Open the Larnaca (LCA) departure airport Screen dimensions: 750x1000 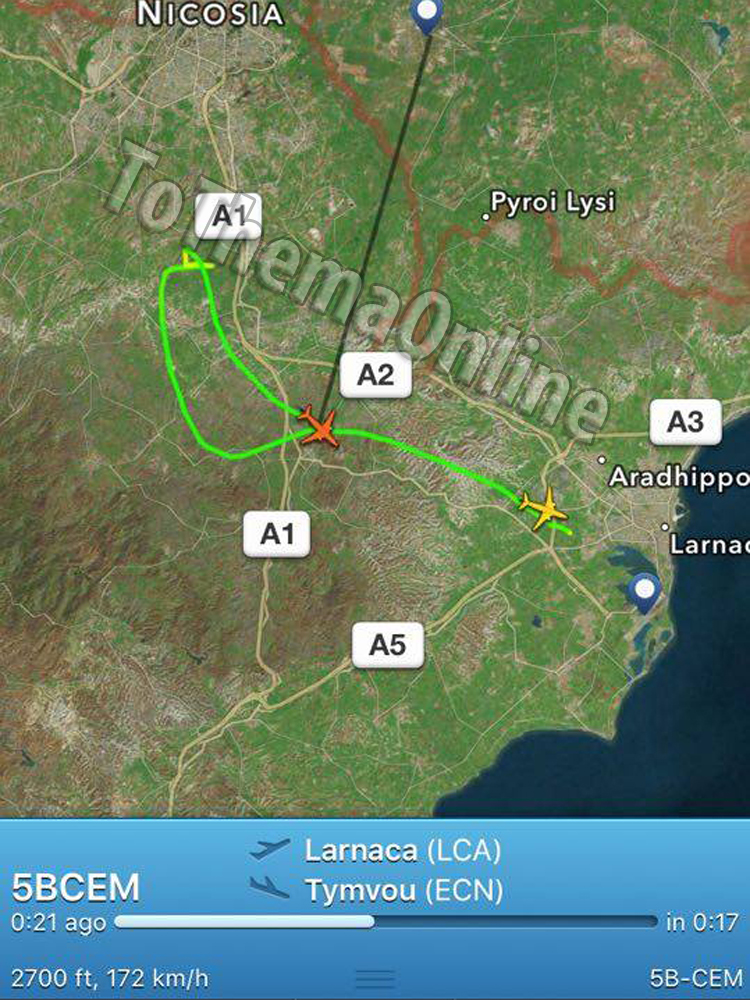(402, 851)
